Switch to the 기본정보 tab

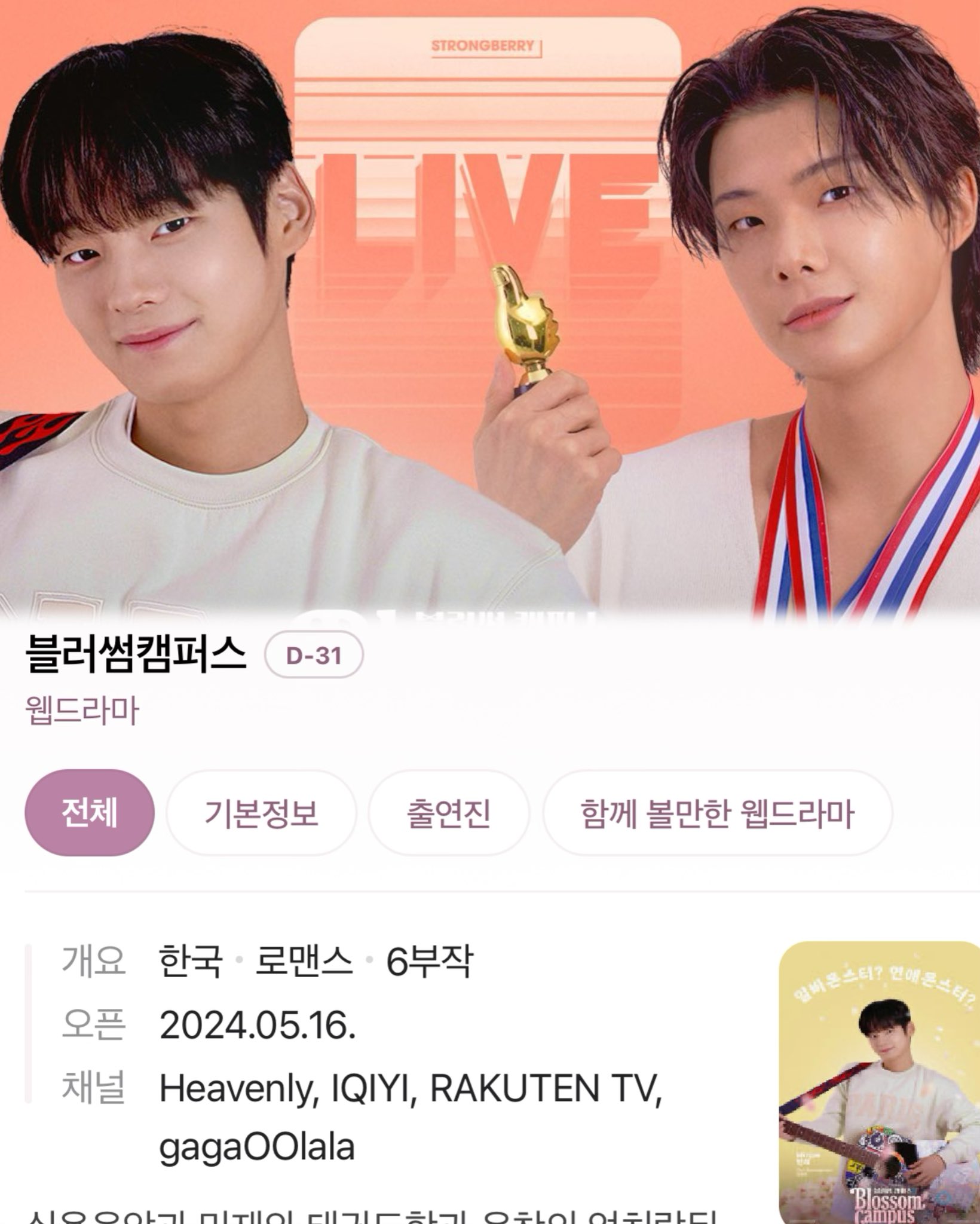tap(261, 813)
